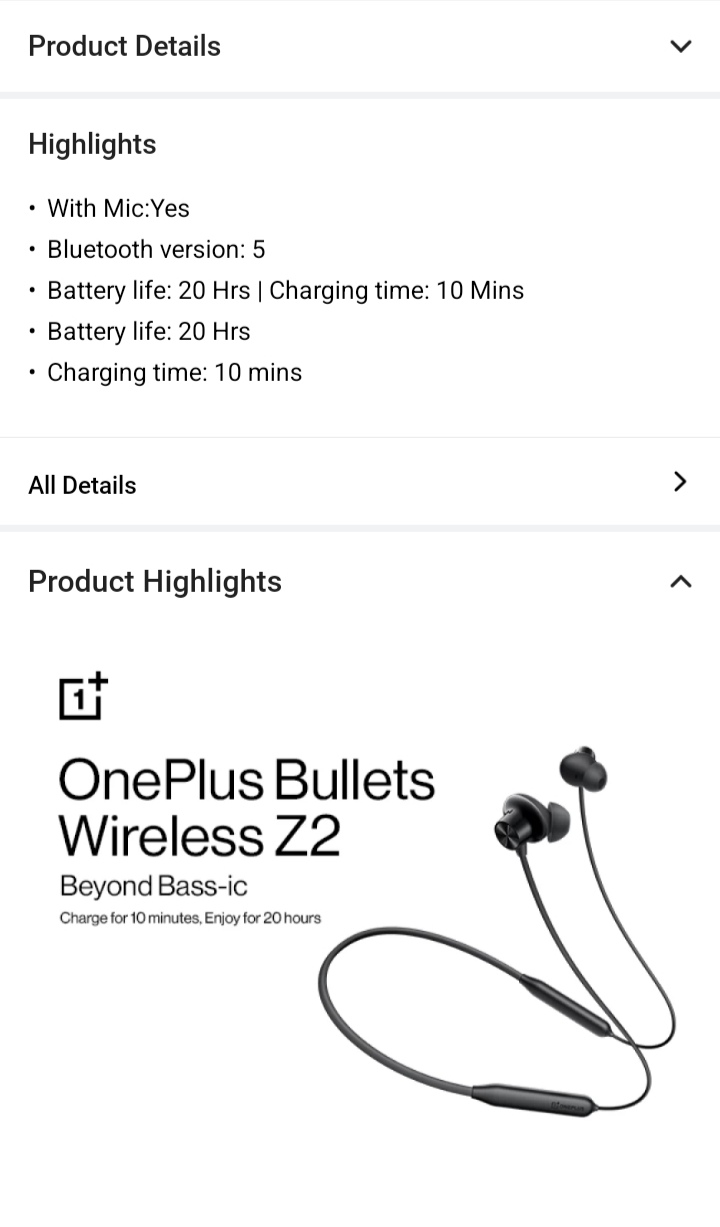Collapse the Product Highlights section
720x1227 pixels.
click(x=680, y=581)
